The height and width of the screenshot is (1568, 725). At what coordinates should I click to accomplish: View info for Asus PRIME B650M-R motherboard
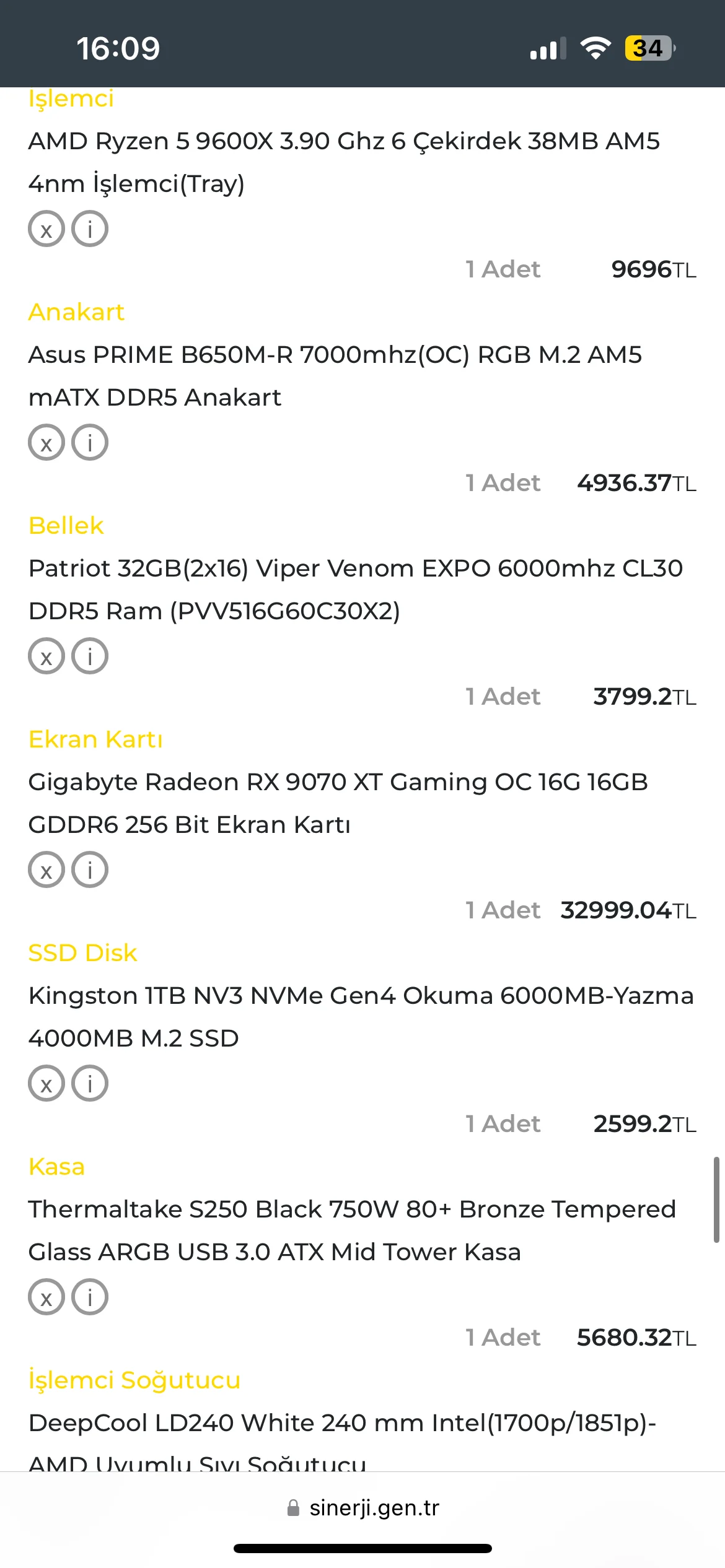(x=90, y=443)
